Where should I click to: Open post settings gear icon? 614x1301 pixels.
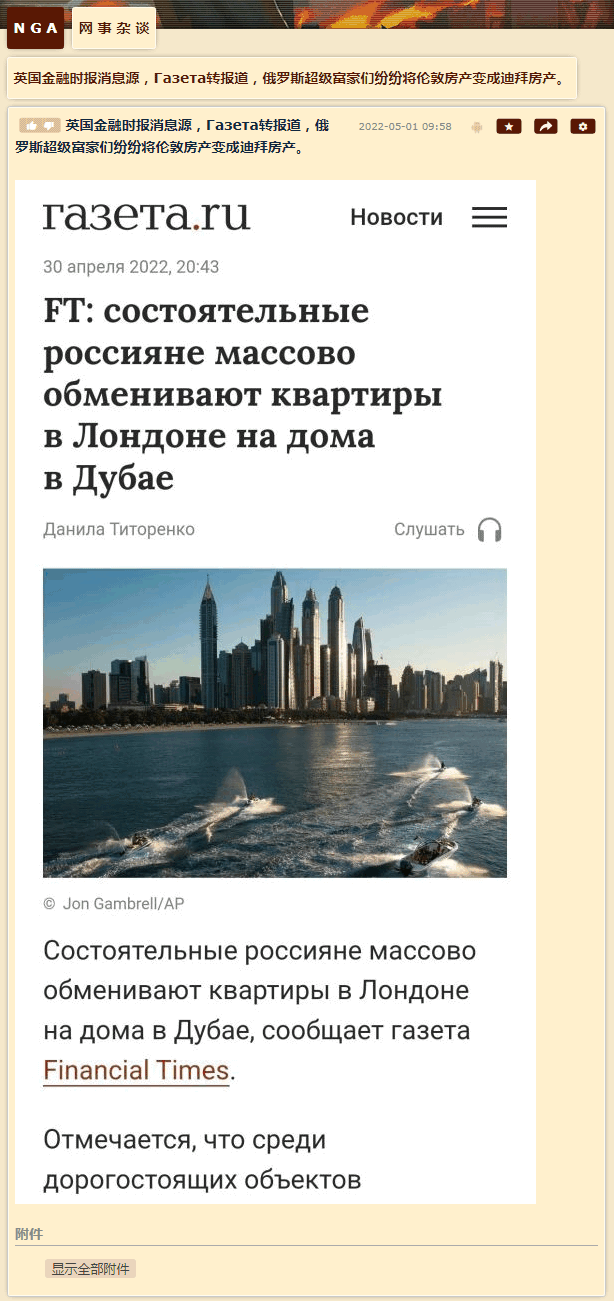tap(583, 127)
